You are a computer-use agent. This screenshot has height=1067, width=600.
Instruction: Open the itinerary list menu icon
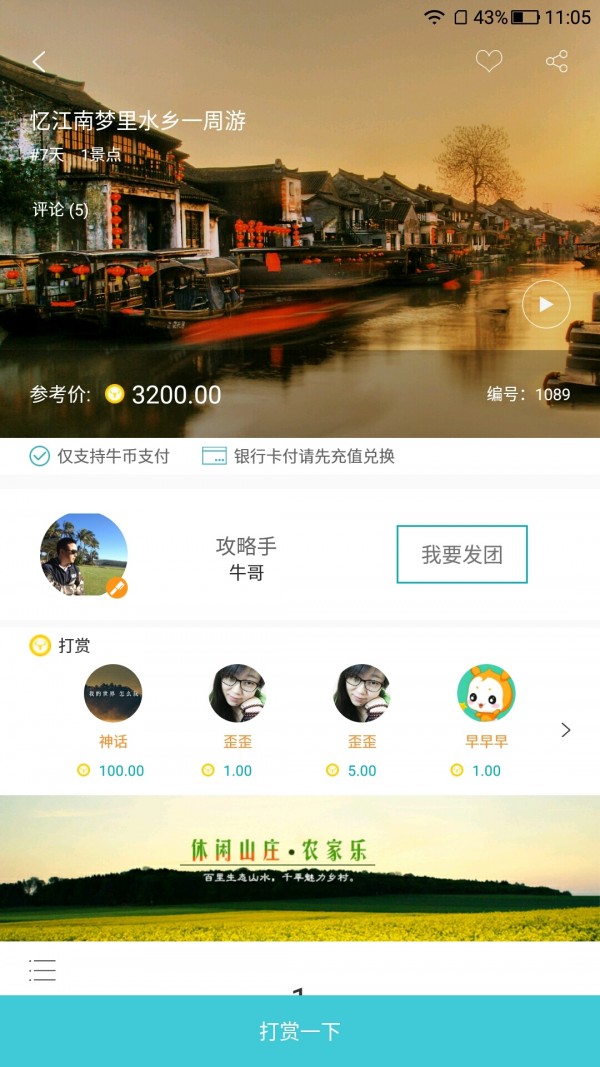43,969
